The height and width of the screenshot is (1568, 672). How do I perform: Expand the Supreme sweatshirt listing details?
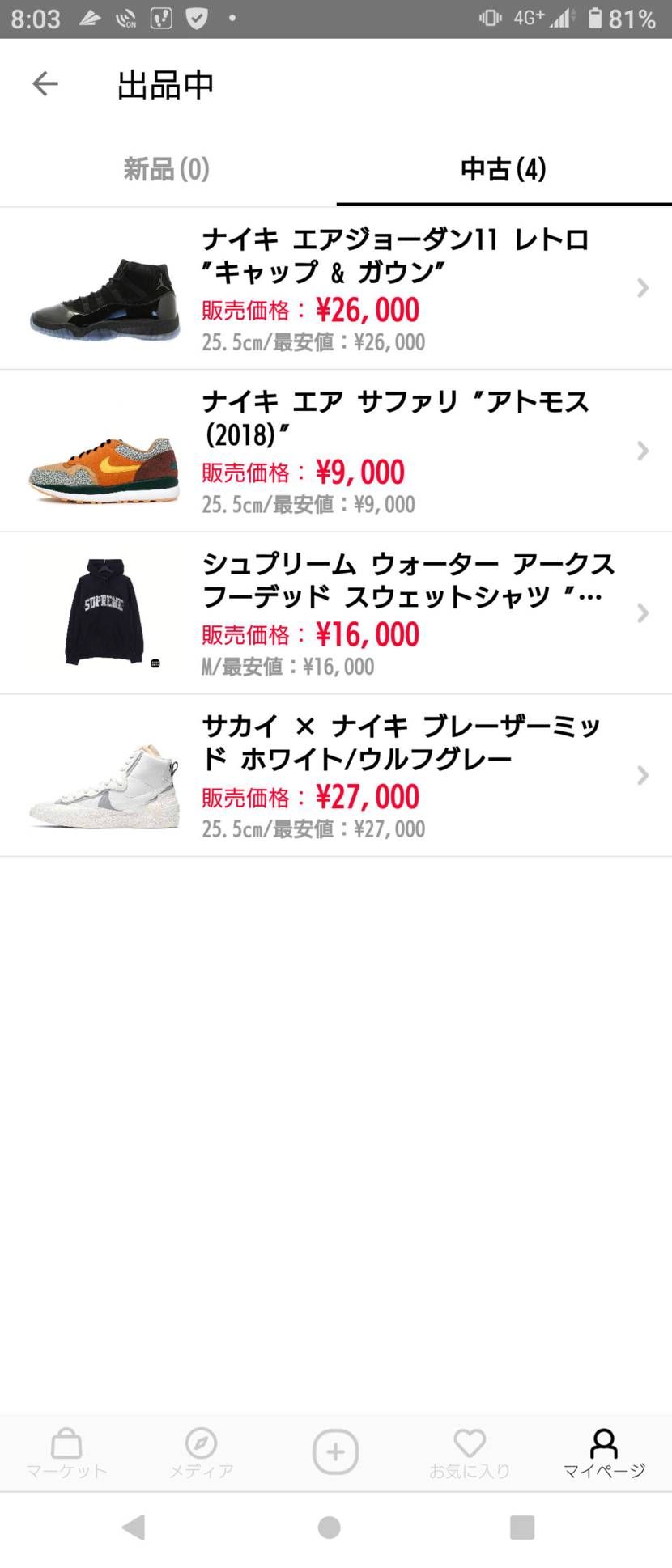pyautogui.click(x=642, y=613)
